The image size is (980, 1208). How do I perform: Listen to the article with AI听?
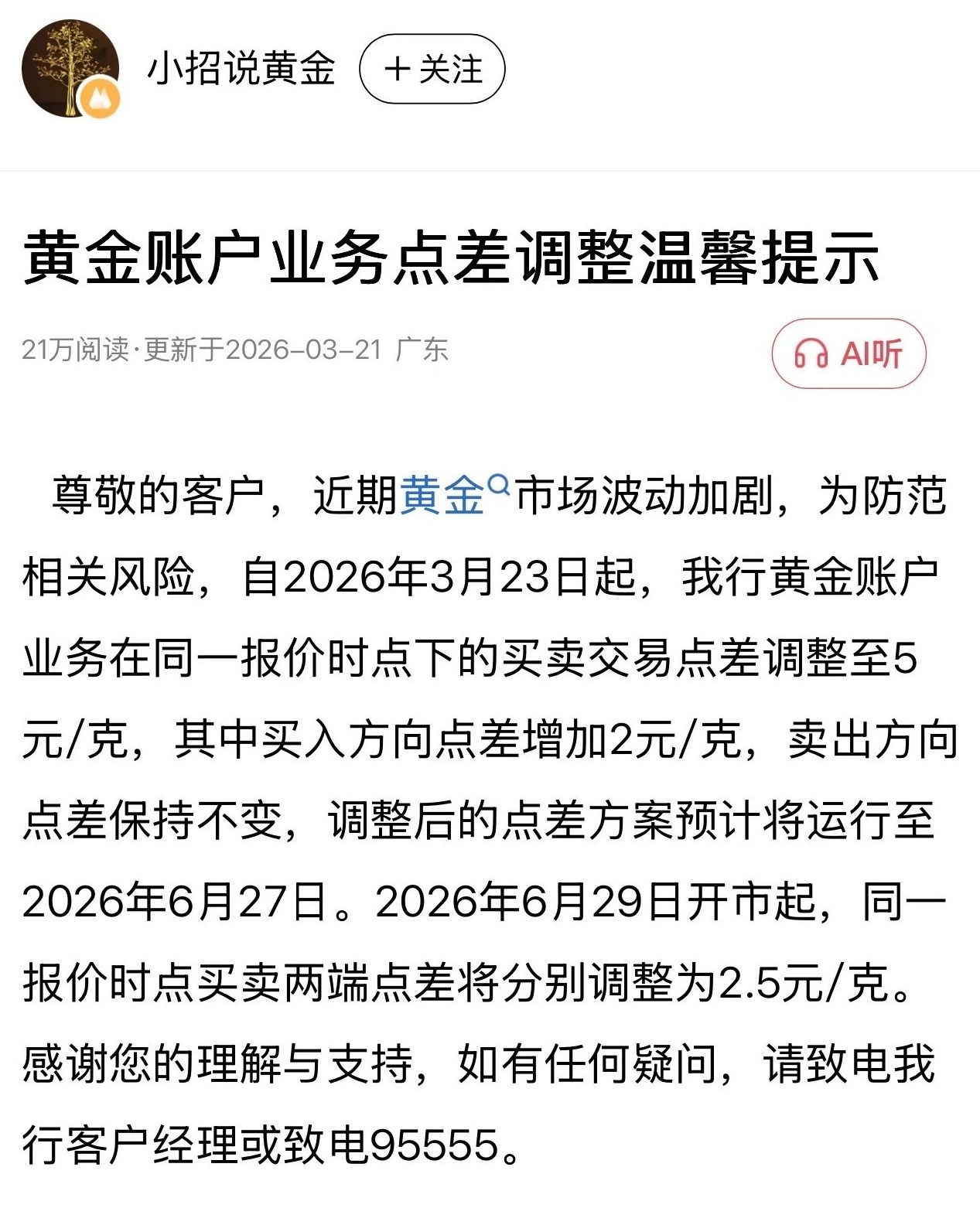(848, 353)
